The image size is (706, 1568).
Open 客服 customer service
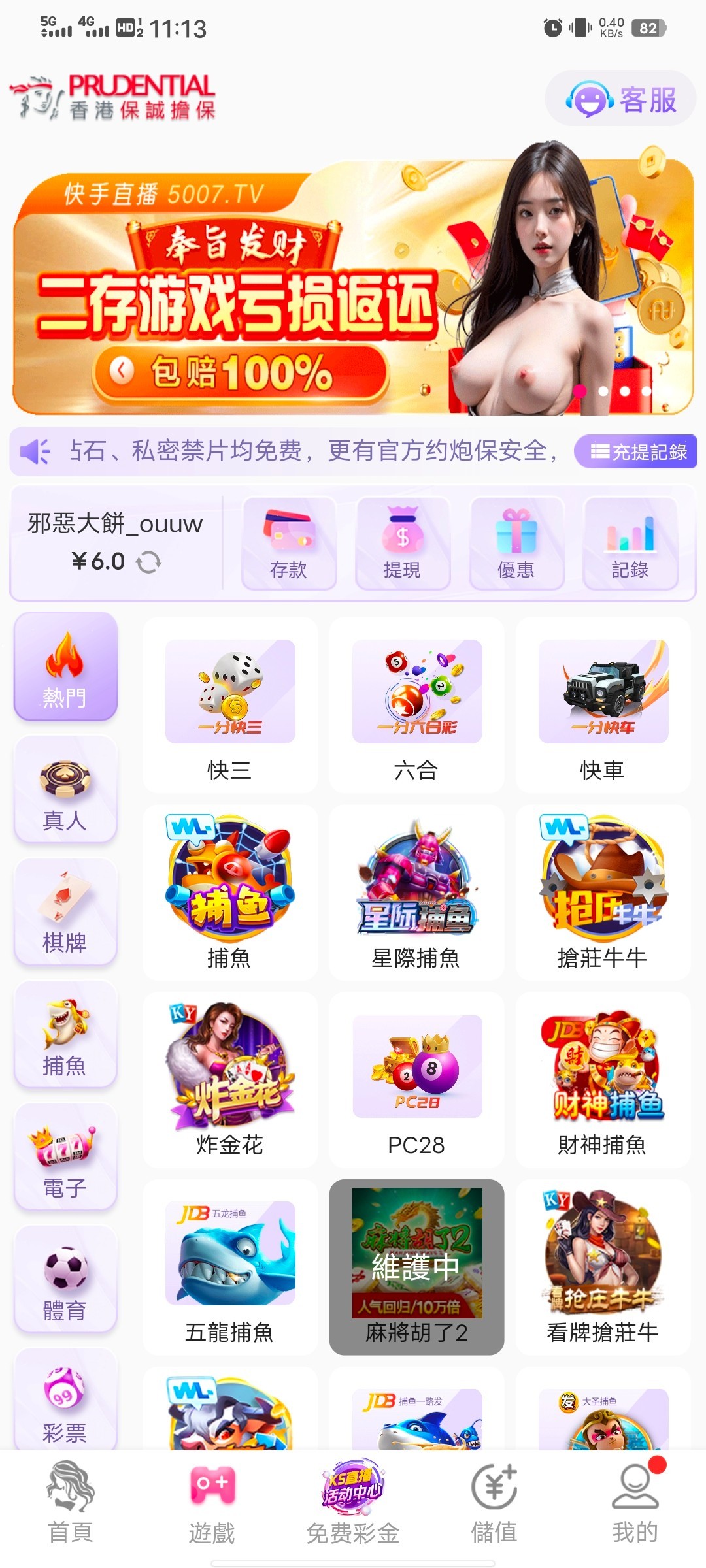tap(620, 99)
